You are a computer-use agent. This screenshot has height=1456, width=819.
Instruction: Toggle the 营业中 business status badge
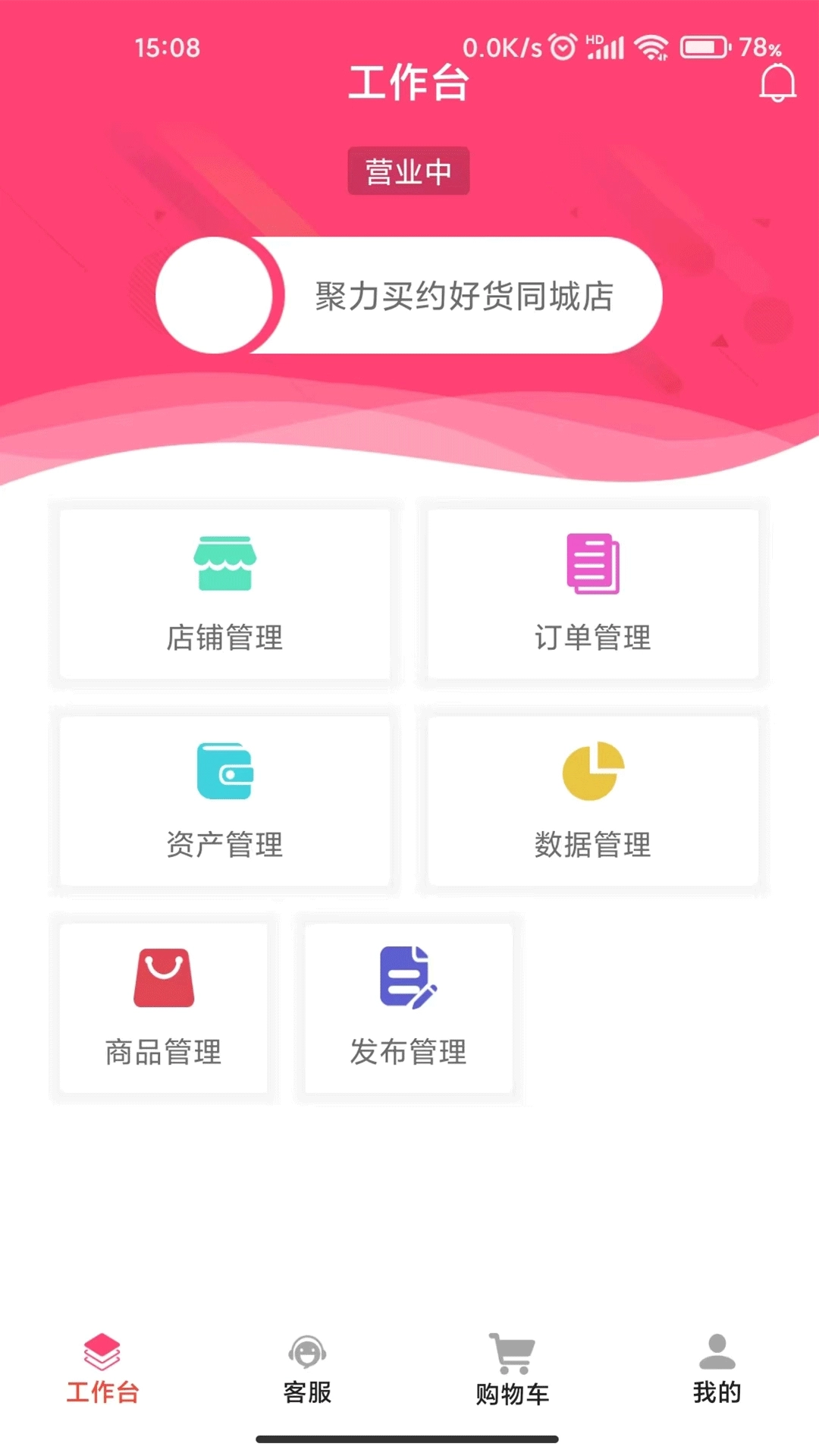point(409,171)
